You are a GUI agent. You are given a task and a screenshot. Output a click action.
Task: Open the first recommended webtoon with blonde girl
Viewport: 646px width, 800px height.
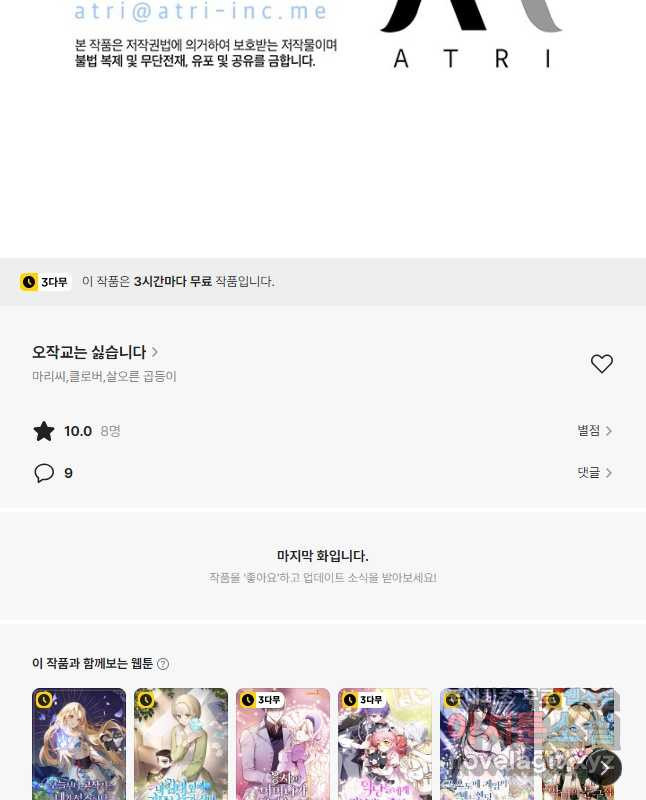pyautogui.click(x=79, y=744)
